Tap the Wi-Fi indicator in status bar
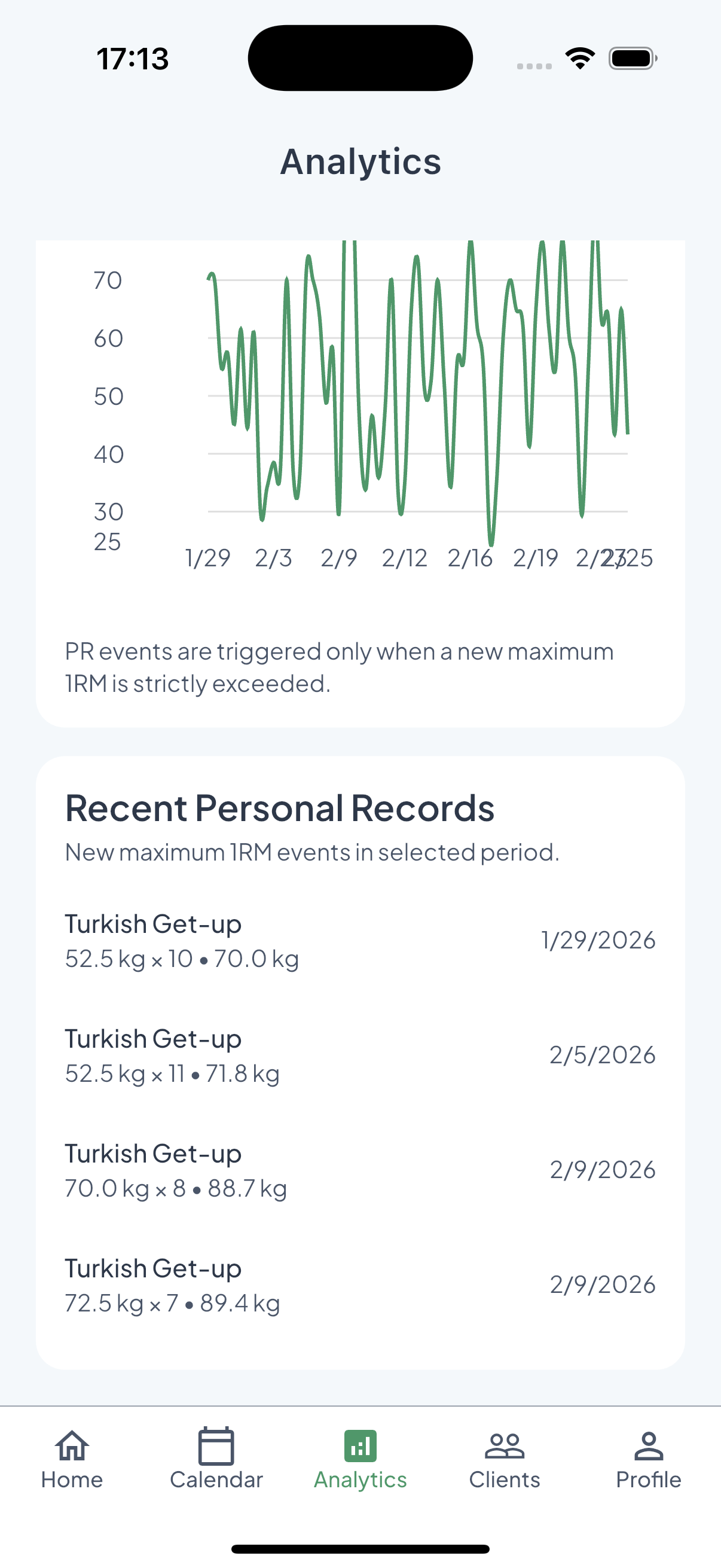The image size is (721, 1568). click(579, 57)
